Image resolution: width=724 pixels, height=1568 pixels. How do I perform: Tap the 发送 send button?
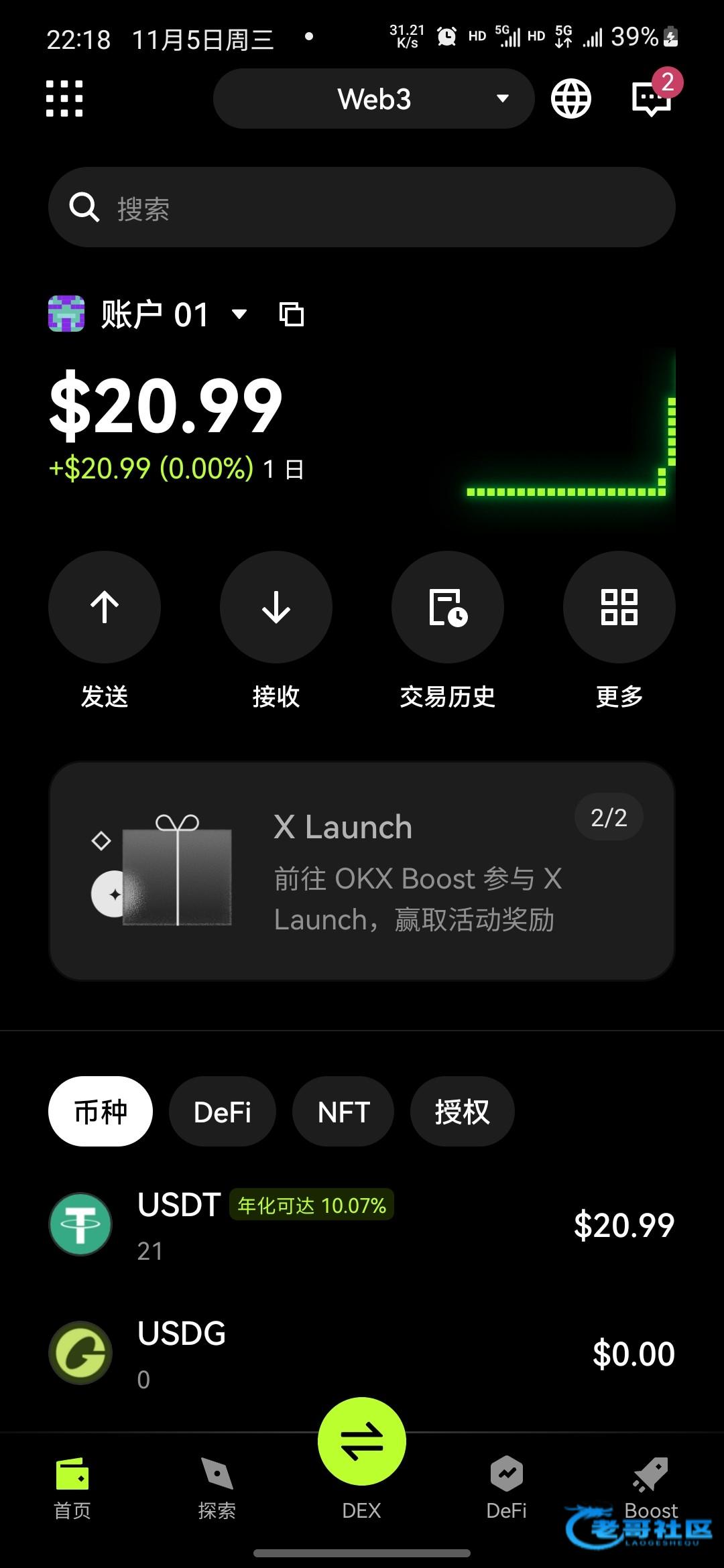tap(105, 607)
